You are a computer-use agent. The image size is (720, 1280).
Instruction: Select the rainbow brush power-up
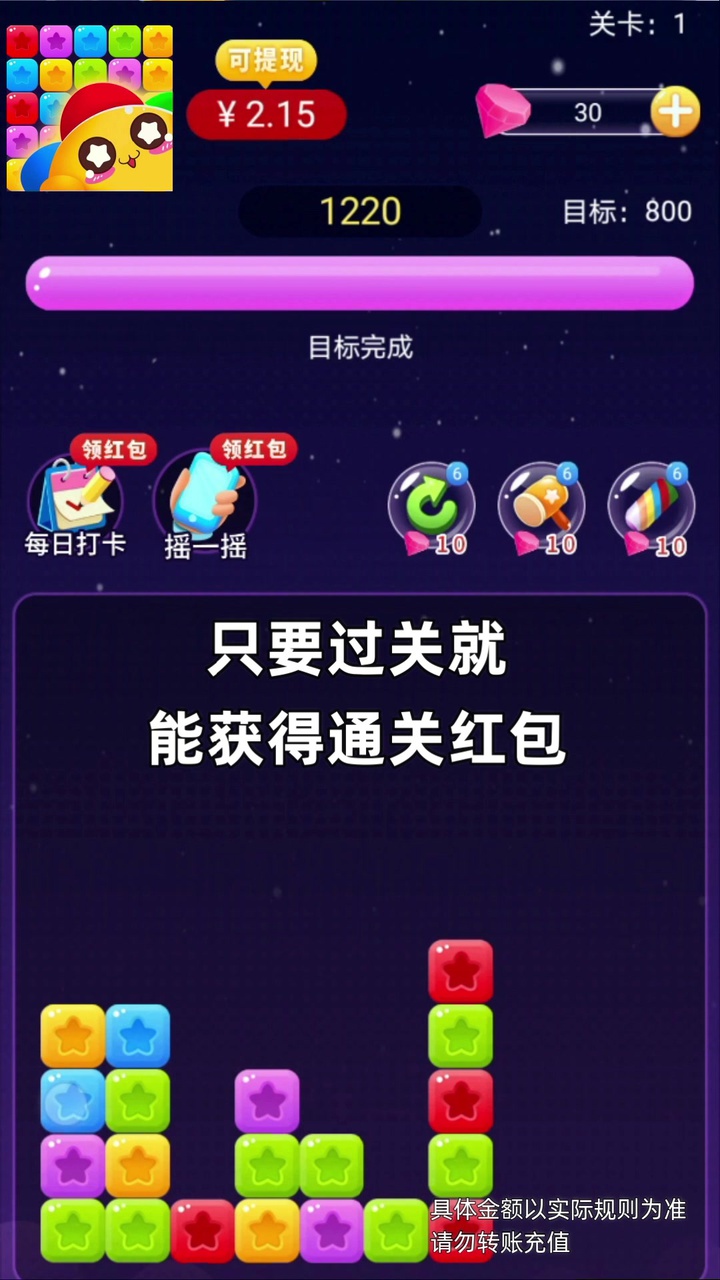[652, 505]
